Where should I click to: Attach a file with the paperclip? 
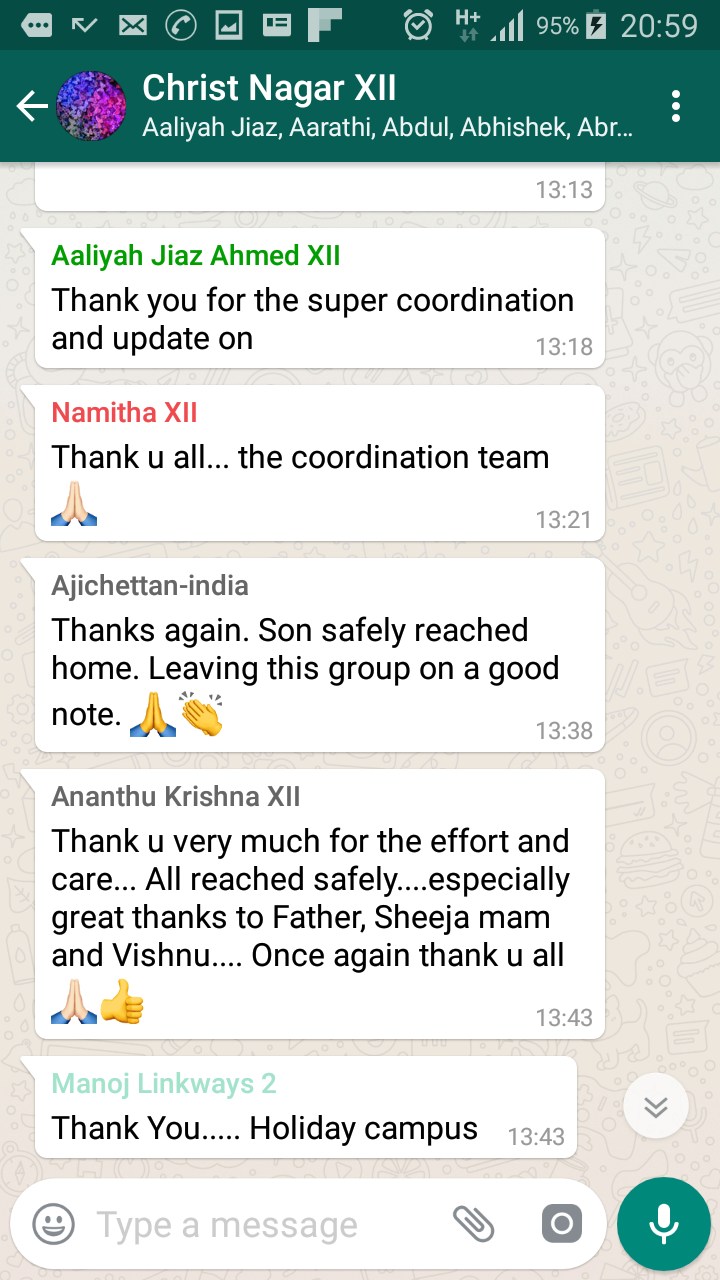click(x=474, y=1223)
